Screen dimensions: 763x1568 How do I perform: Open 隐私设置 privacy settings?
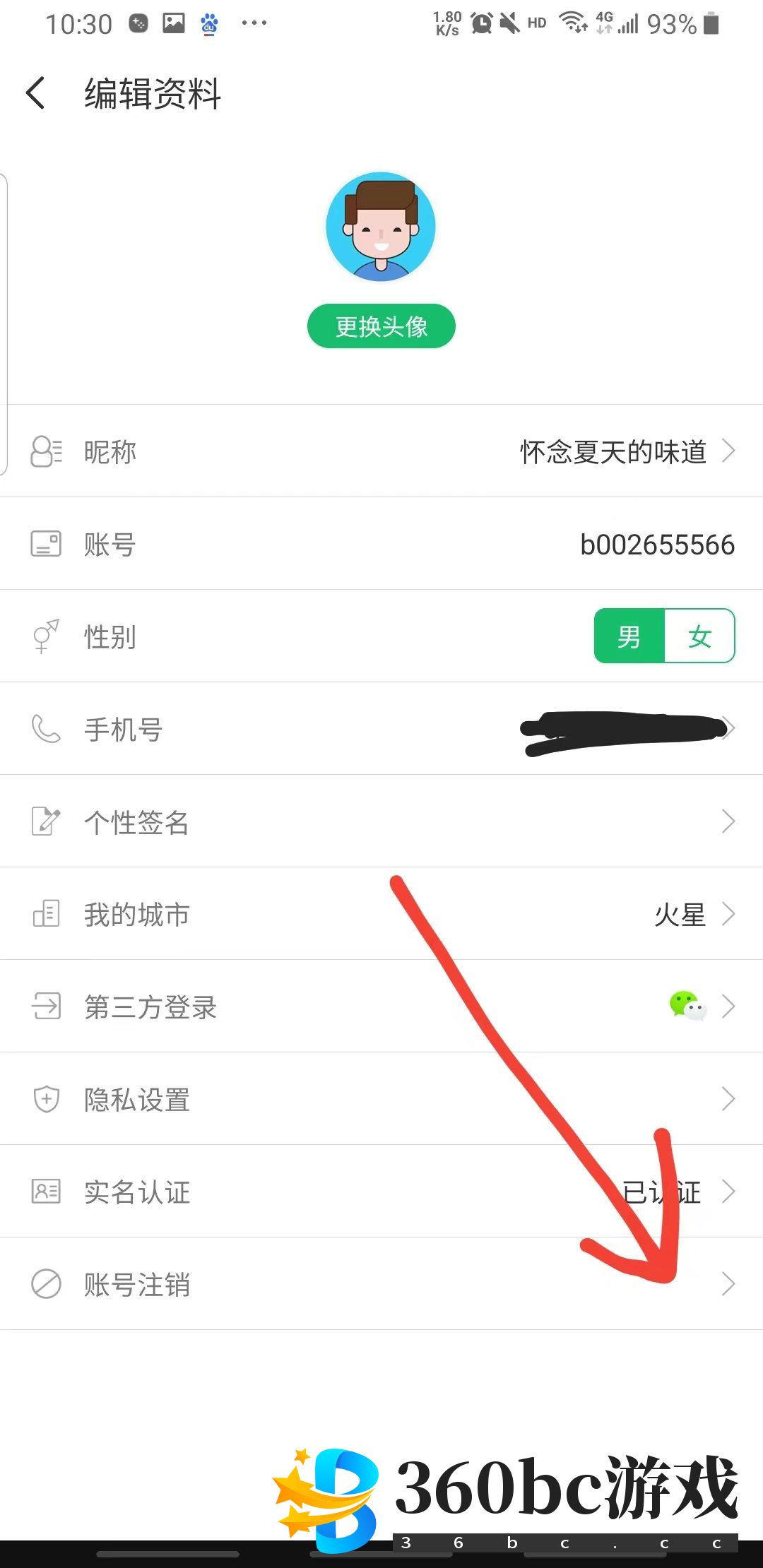point(381,1099)
